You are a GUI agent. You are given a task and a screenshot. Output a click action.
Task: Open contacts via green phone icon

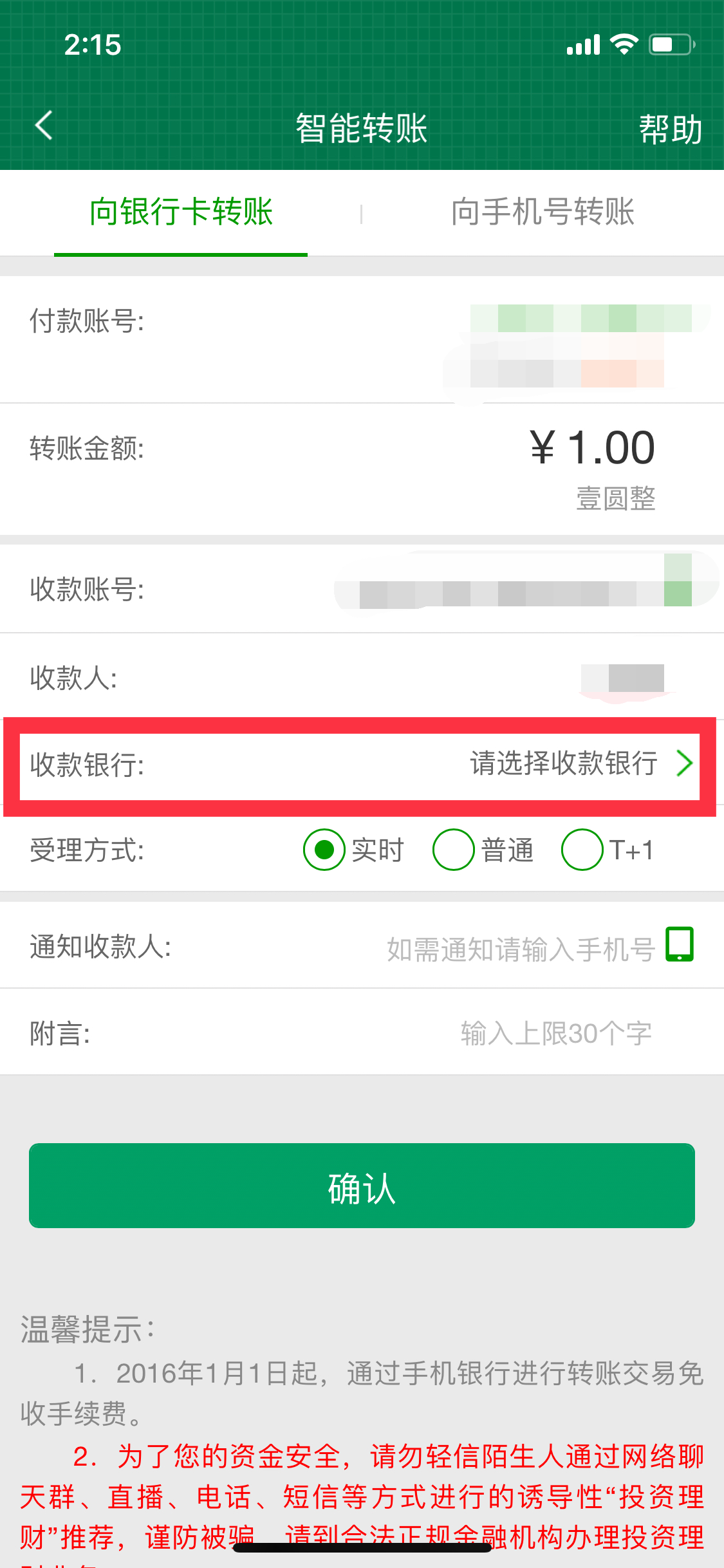[680, 944]
